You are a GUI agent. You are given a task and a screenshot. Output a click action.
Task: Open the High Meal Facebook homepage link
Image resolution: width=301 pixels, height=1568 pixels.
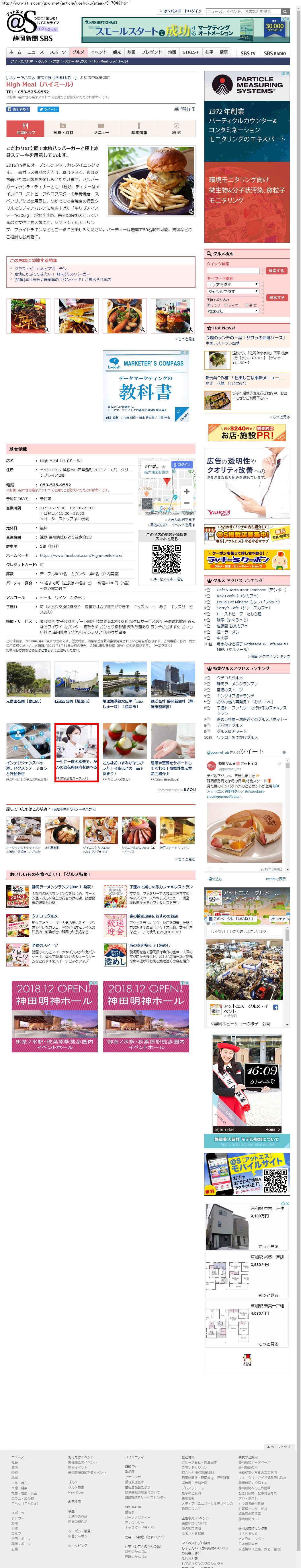point(81,555)
